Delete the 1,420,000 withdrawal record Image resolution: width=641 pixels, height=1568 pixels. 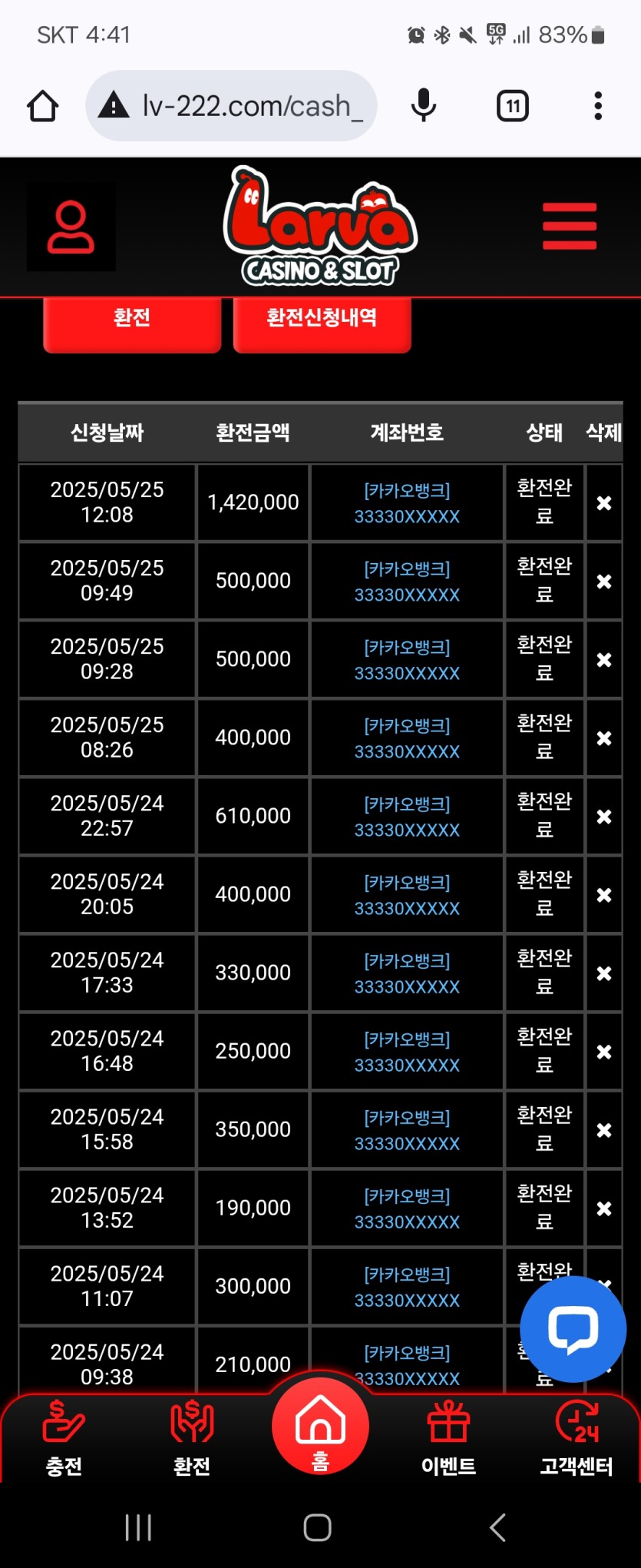click(x=604, y=503)
